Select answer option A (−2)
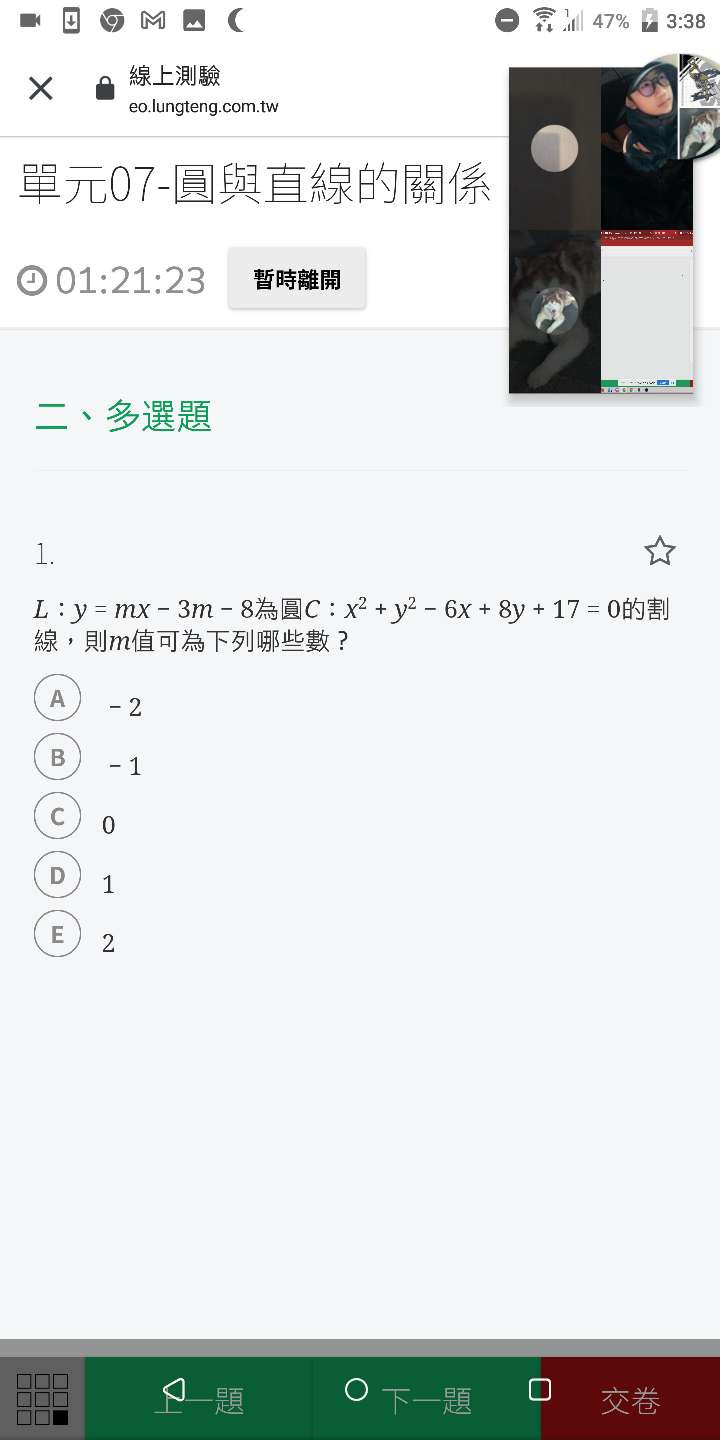This screenshot has width=720, height=1440. click(58, 698)
